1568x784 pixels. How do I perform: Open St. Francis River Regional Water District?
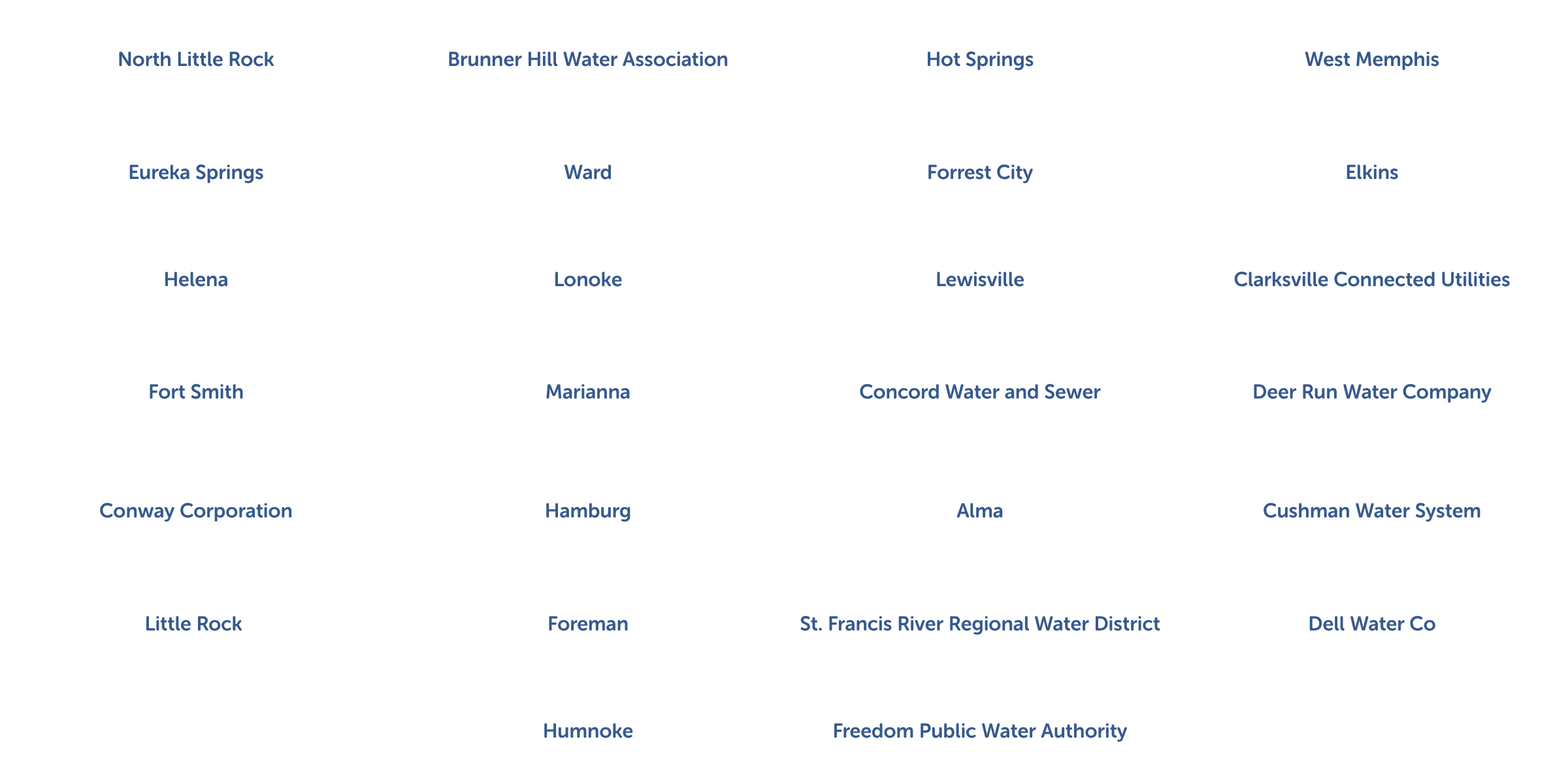pos(979,624)
